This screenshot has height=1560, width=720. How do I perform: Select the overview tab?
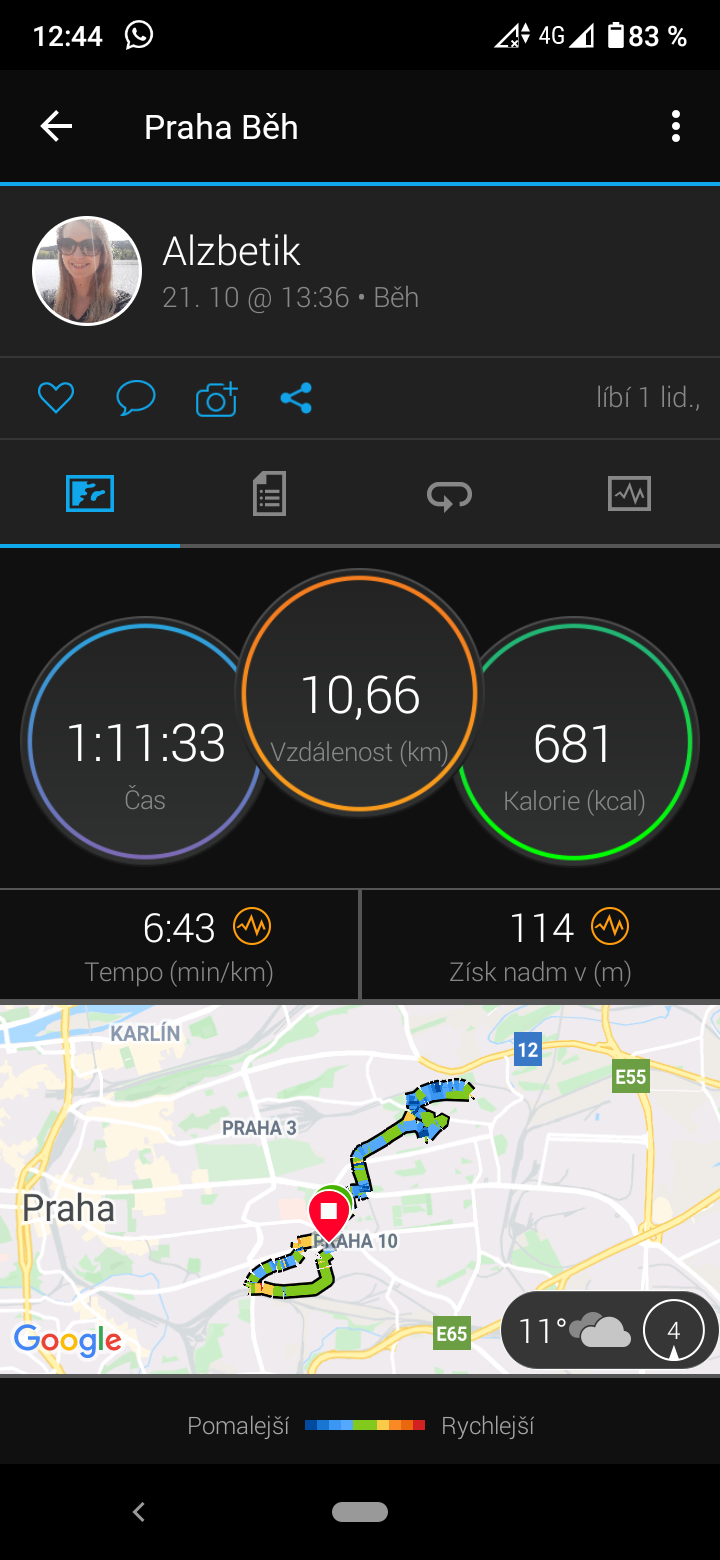(x=90, y=494)
